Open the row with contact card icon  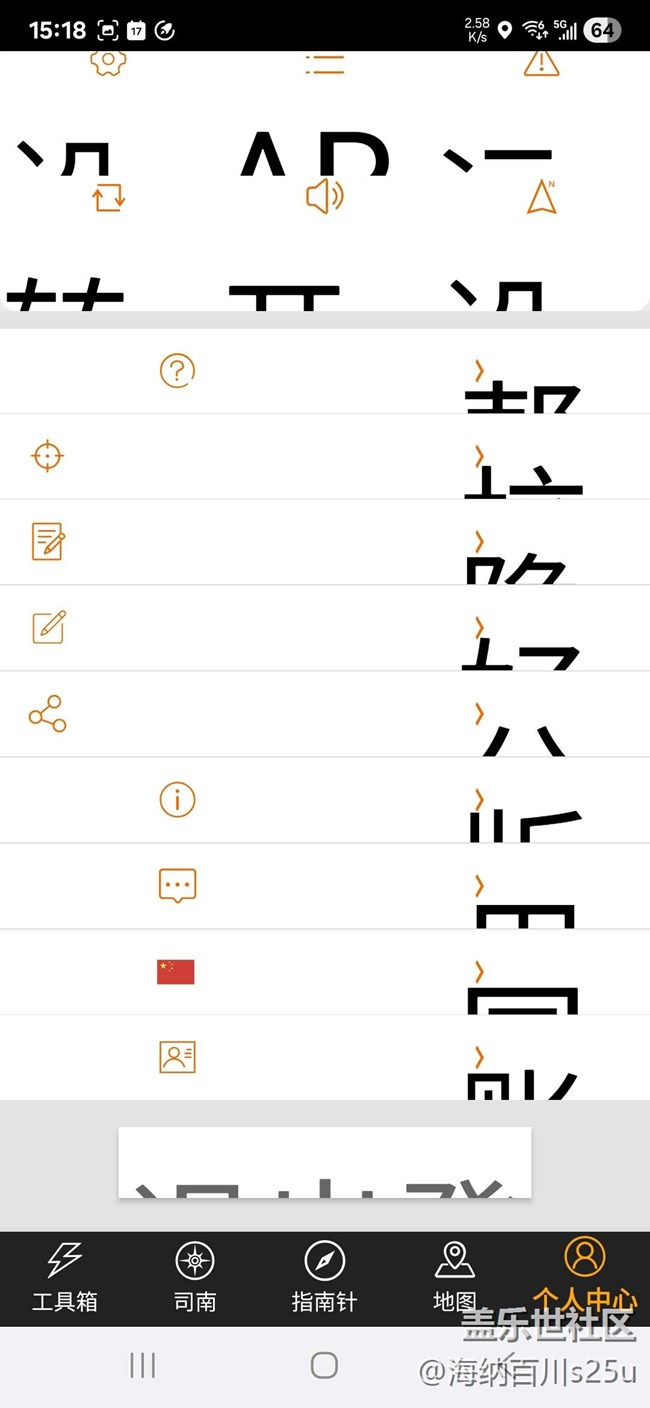(325, 1058)
